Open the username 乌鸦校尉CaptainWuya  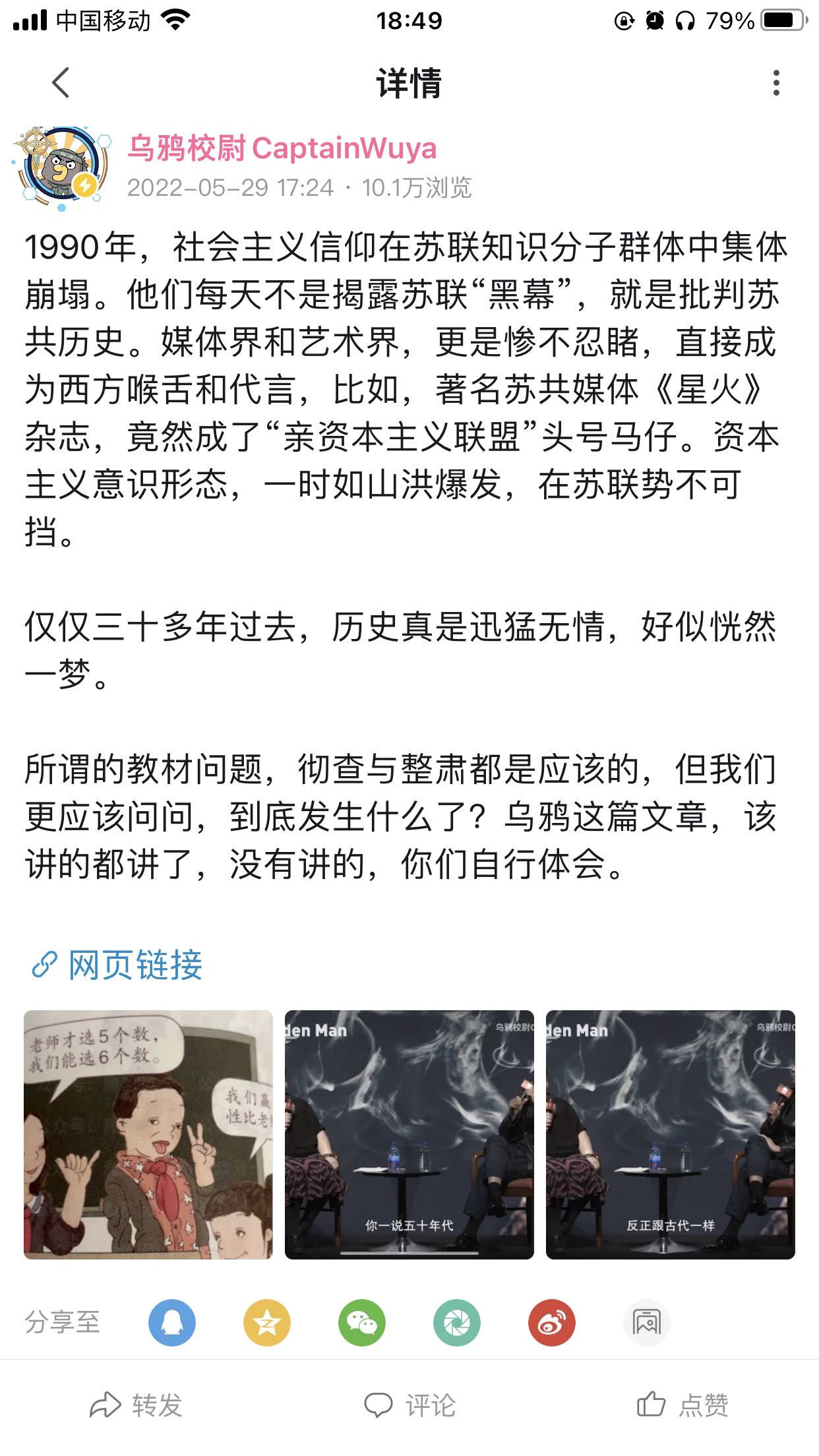click(x=282, y=148)
